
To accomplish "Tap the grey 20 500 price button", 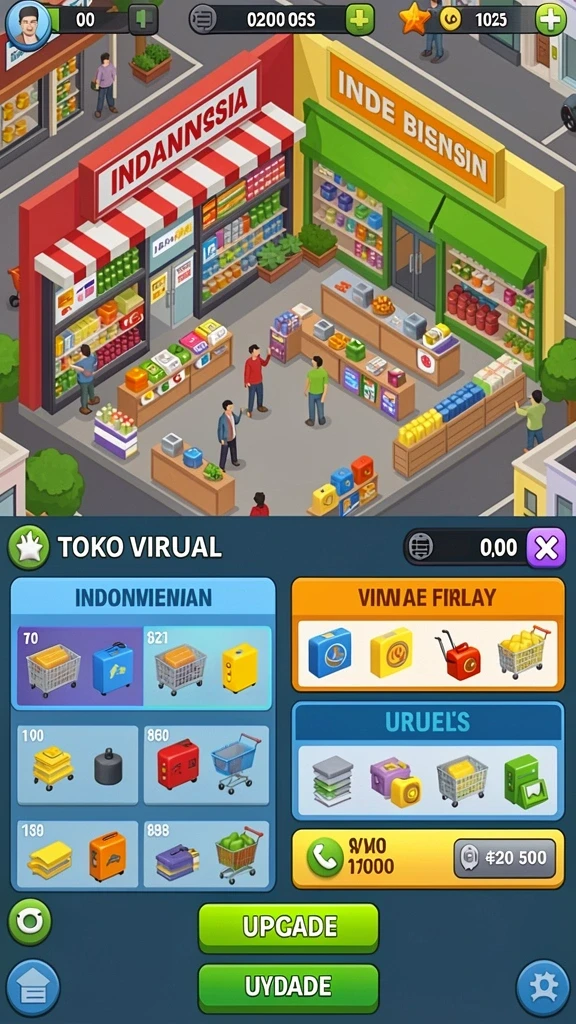I will pos(505,858).
